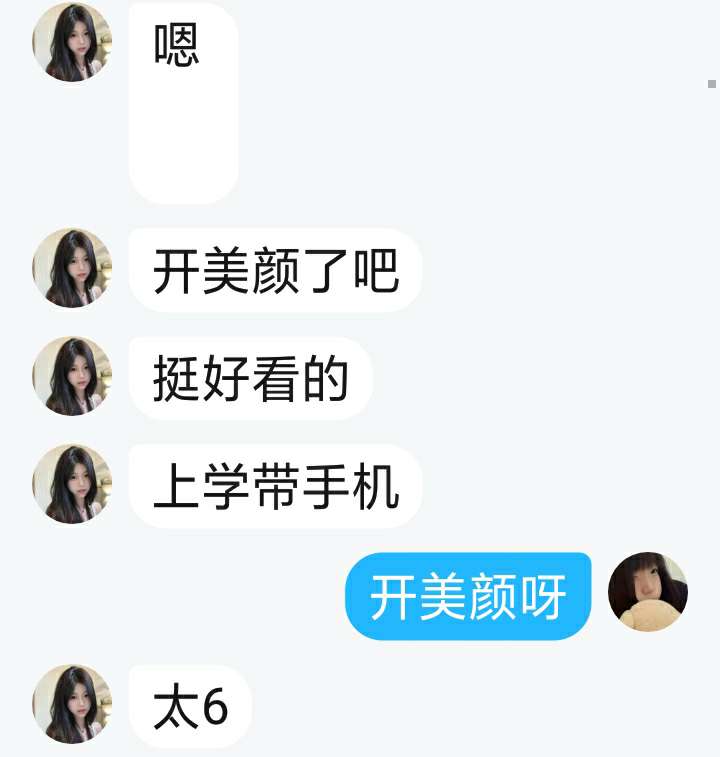View profile from avatar beside "上学带手机"
Viewport: 720px width, 757px height.
pos(72,484)
